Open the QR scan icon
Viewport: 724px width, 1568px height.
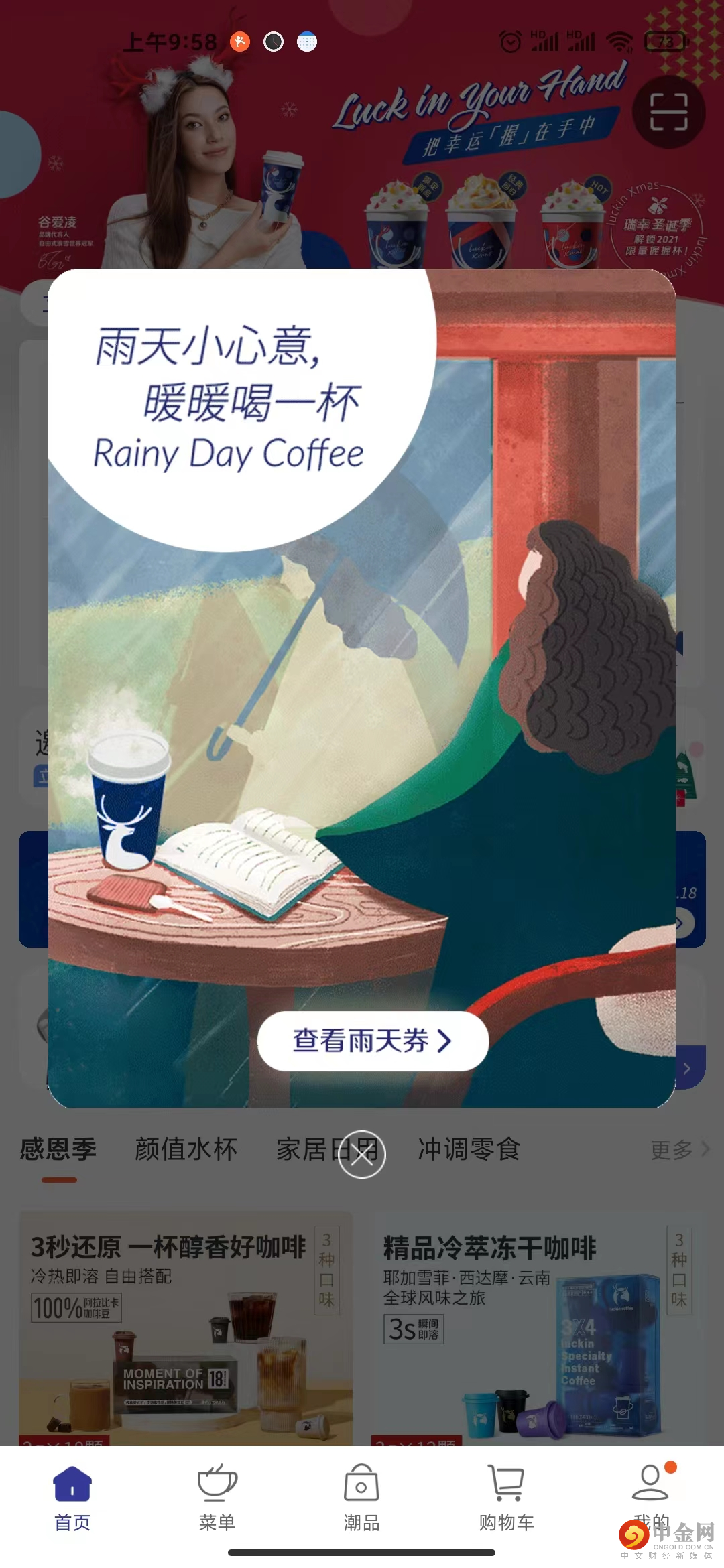(x=668, y=112)
